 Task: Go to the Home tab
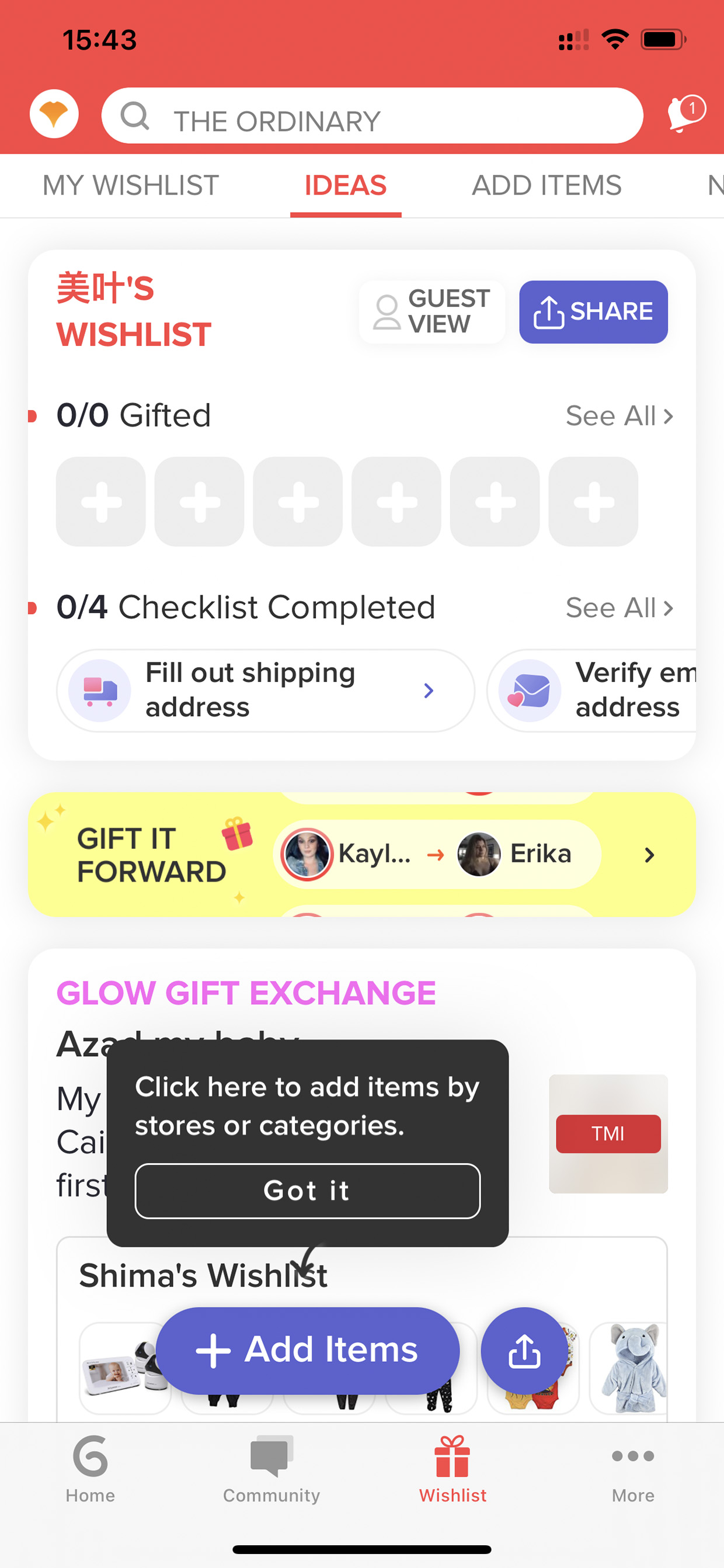[90, 1469]
